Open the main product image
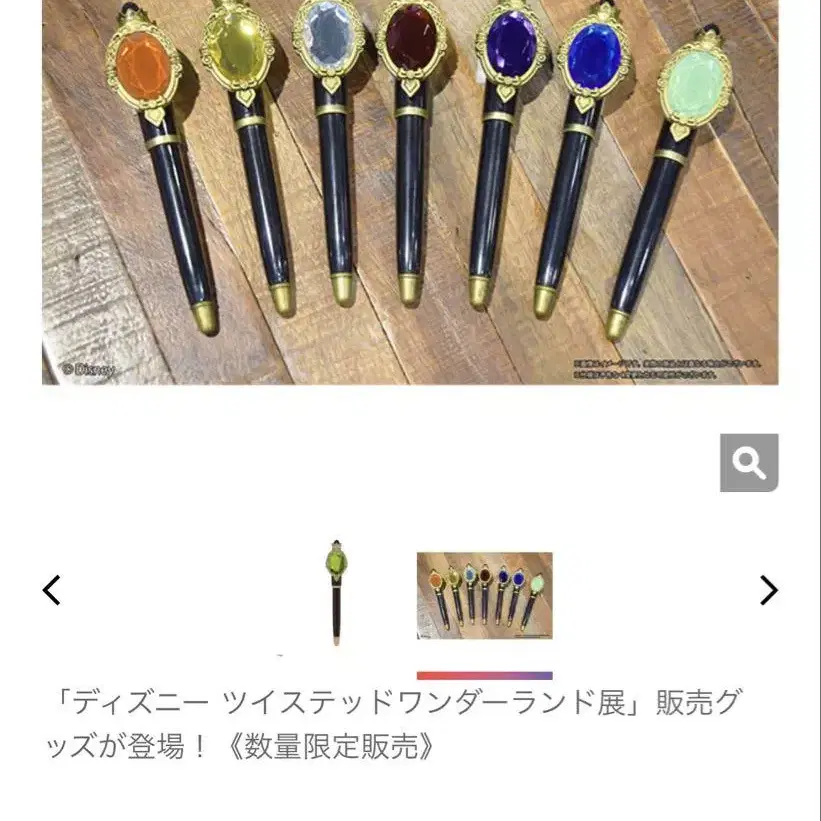Viewport: 821px width, 821px height. [410, 192]
